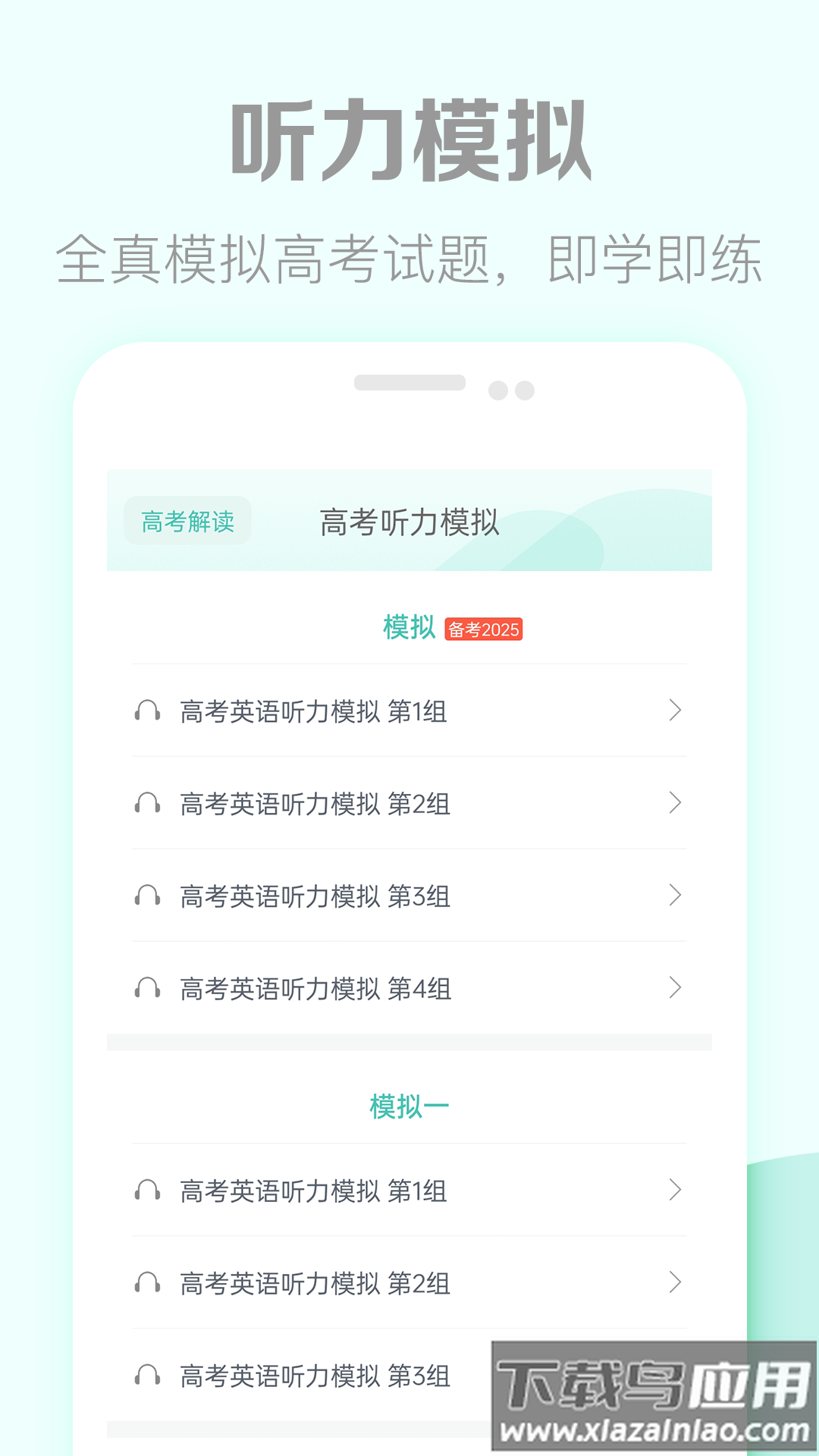Tap the headphone icon beside 模拟 第2组
The height and width of the screenshot is (1456, 819).
tap(149, 803)
